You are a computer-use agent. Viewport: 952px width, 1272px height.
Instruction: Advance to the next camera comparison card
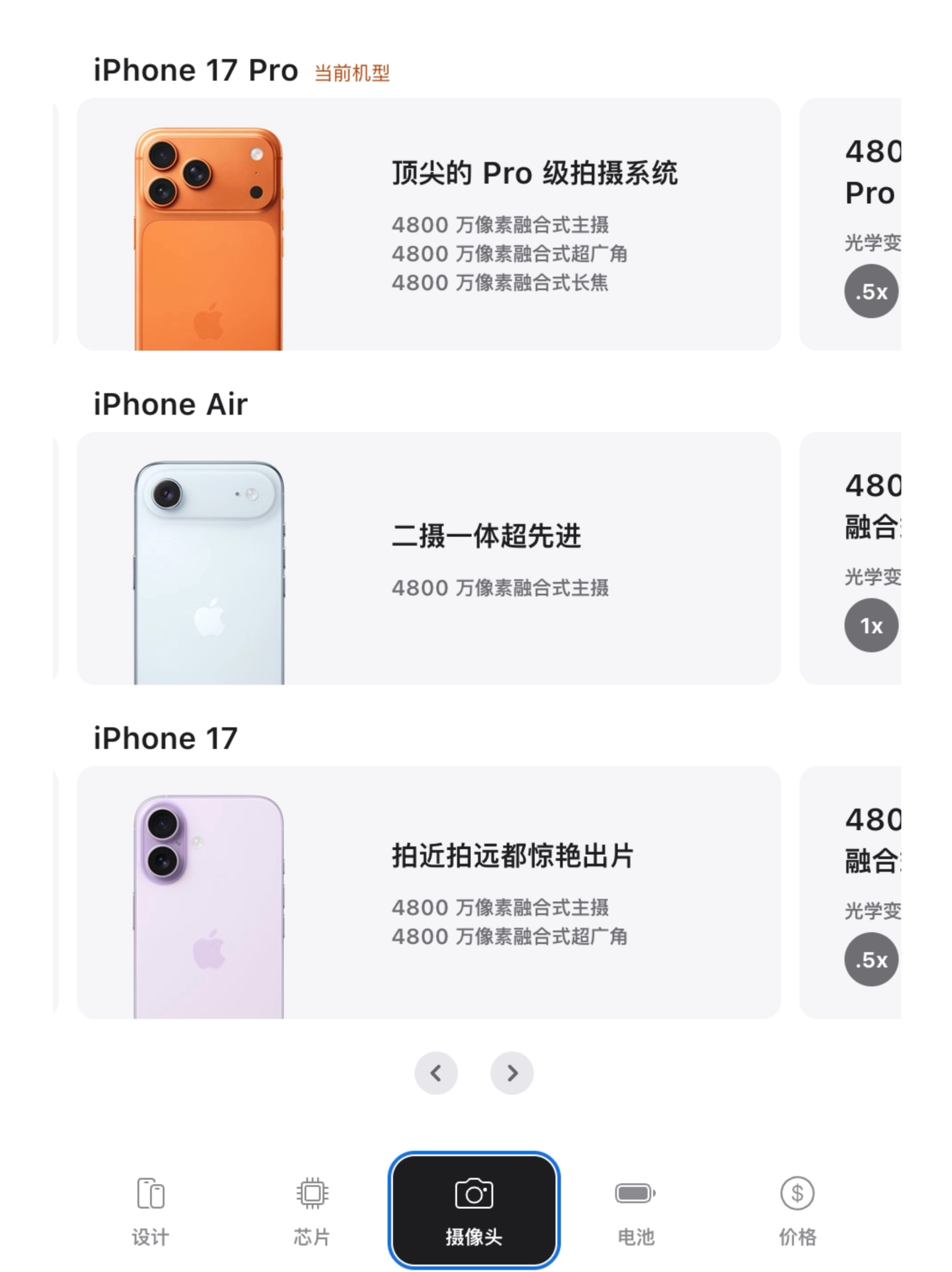pos(511,1073)
